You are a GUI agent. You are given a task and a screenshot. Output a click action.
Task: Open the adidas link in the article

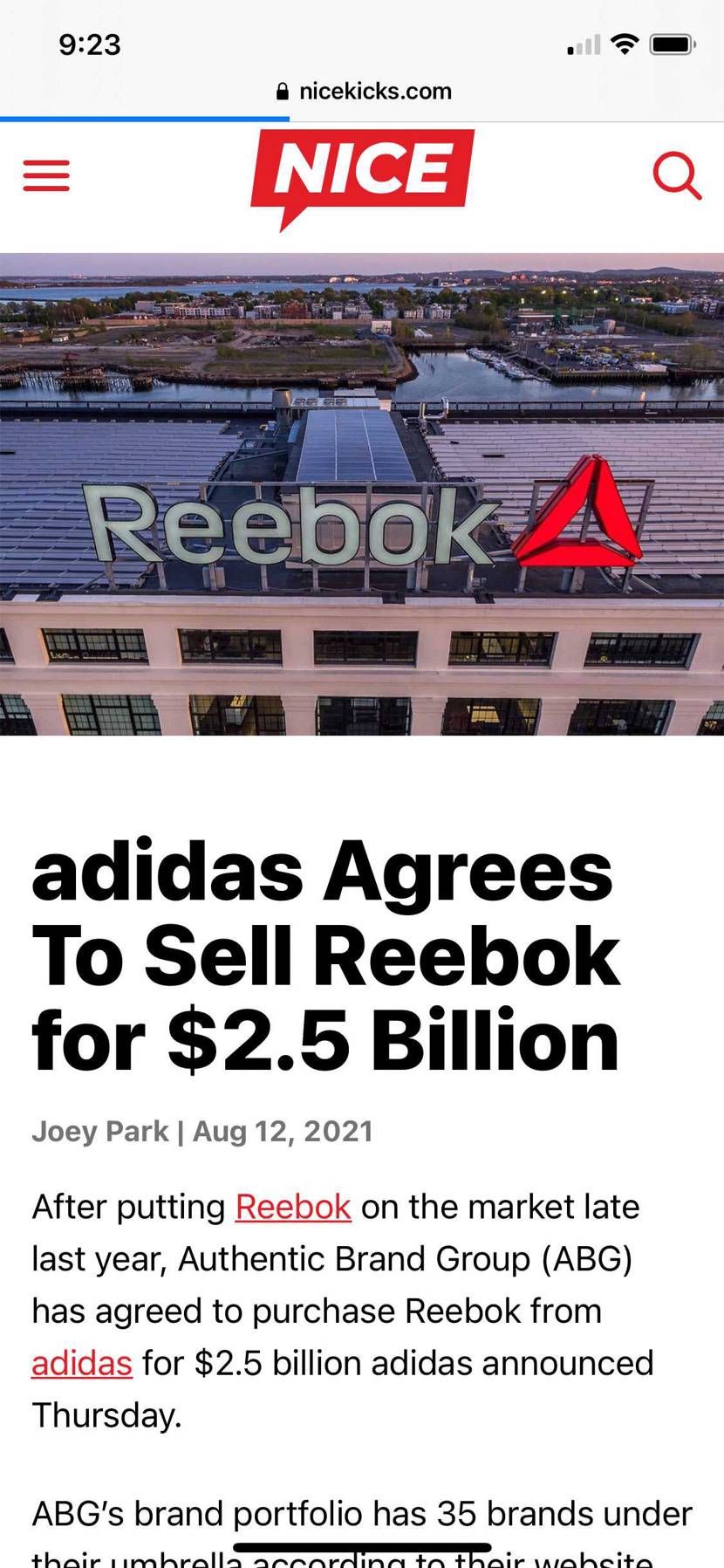[80, 1363]
